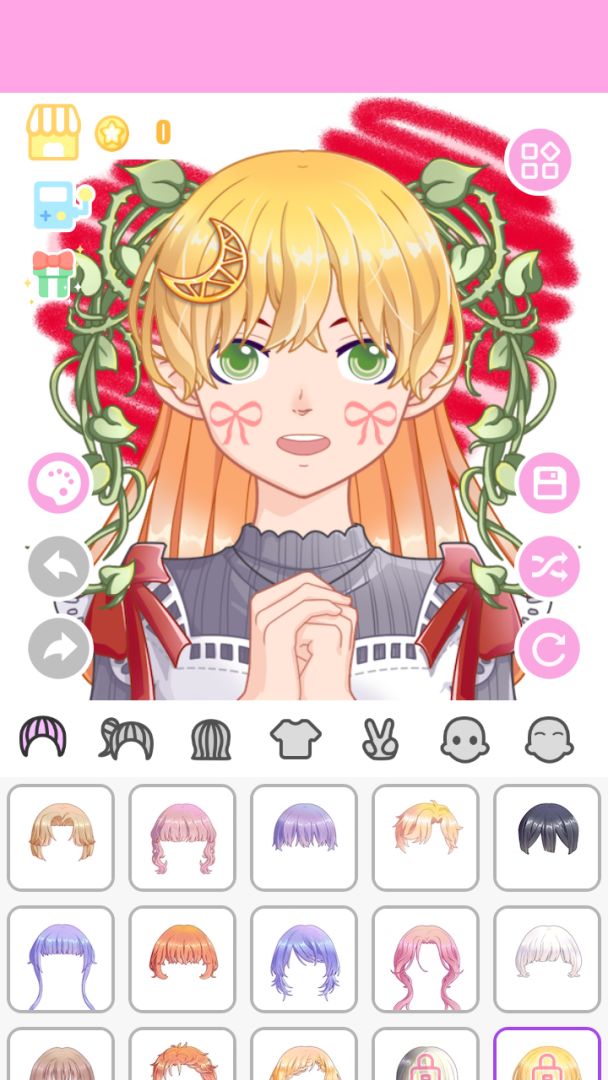Switch to the front hair tab
This screenshot has height=1080, width=608.
pos(43,739)
